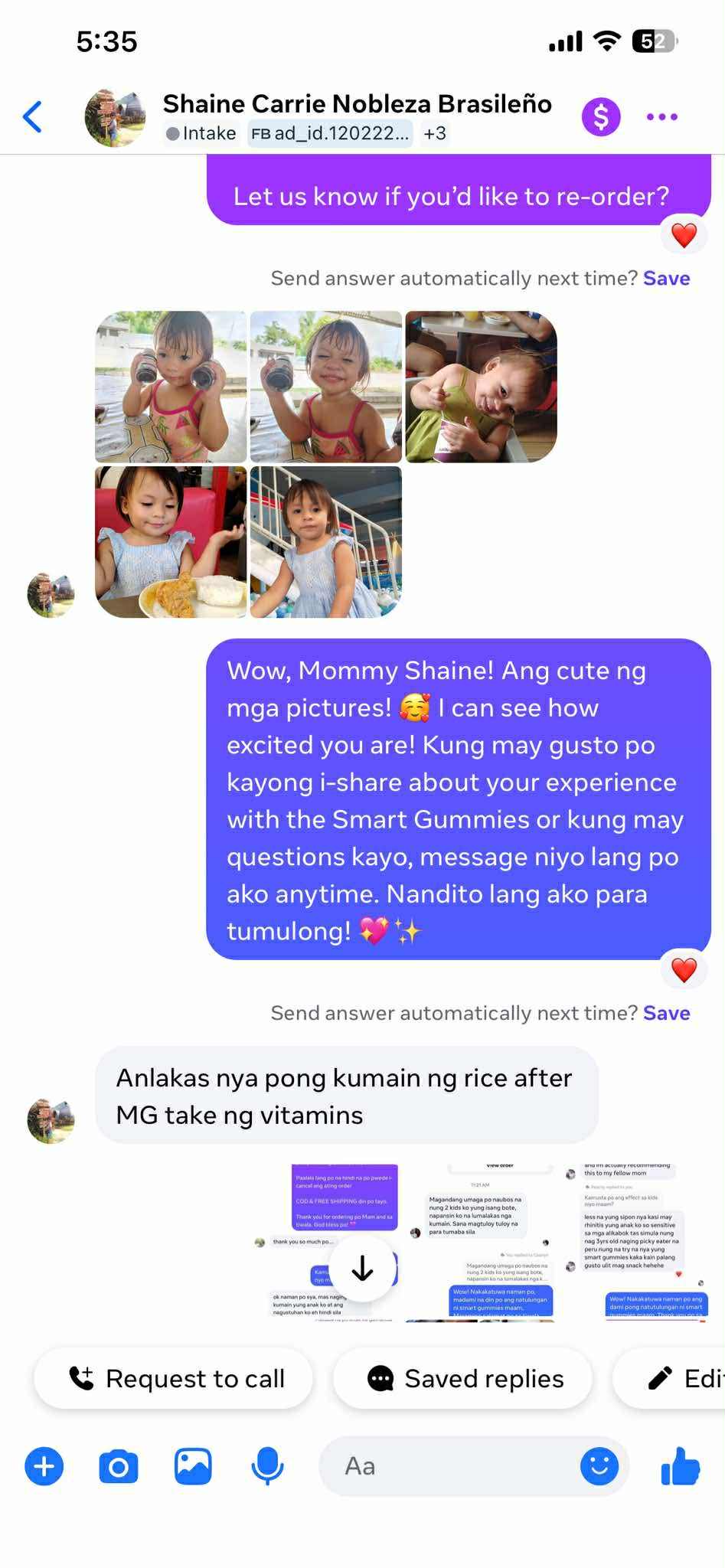The image size is (725, 1568).
Task: Focus the Aa message text field
Action: 452,1466
